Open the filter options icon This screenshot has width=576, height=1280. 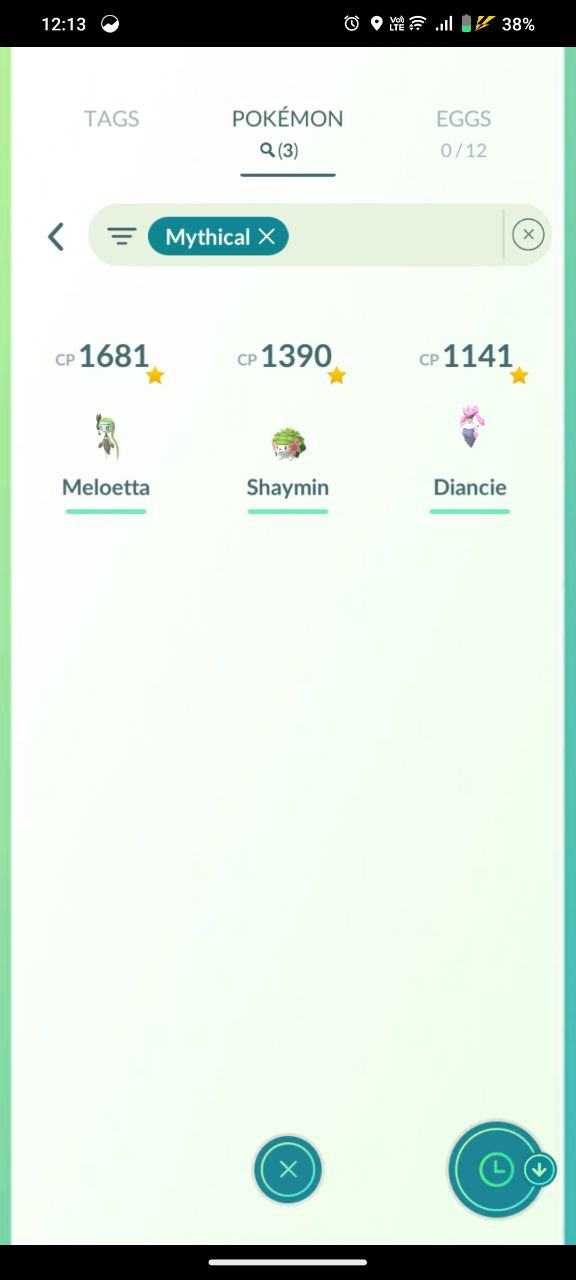point(122,237)
